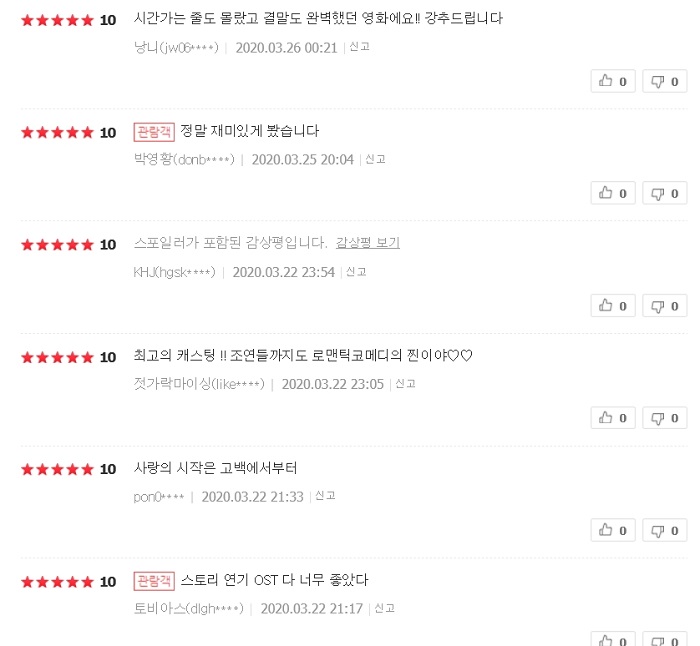Dislike the review by 낭니(jw06****)

tap(664, 81)
